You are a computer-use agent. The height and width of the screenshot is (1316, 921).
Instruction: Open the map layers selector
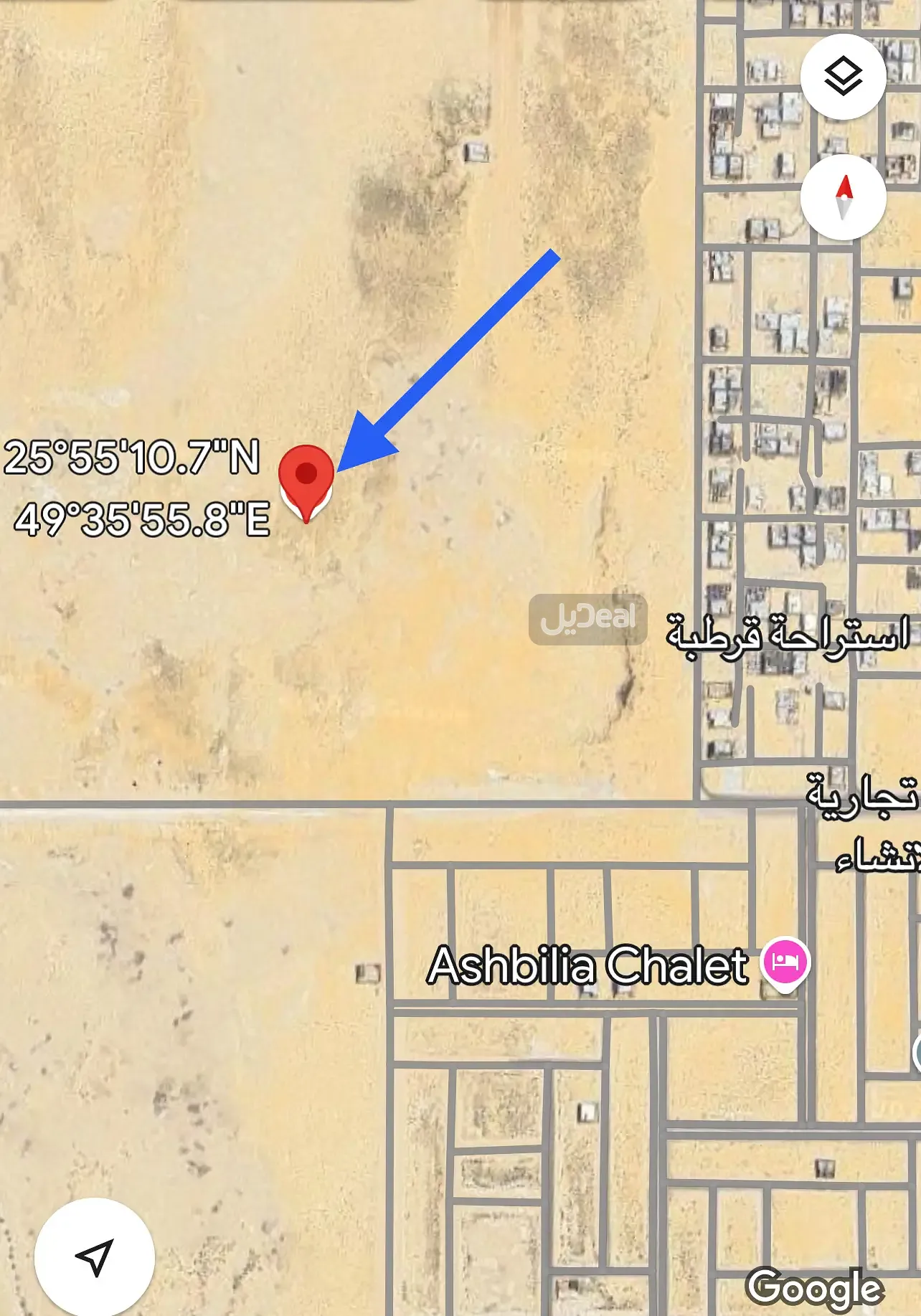point(843,77)
